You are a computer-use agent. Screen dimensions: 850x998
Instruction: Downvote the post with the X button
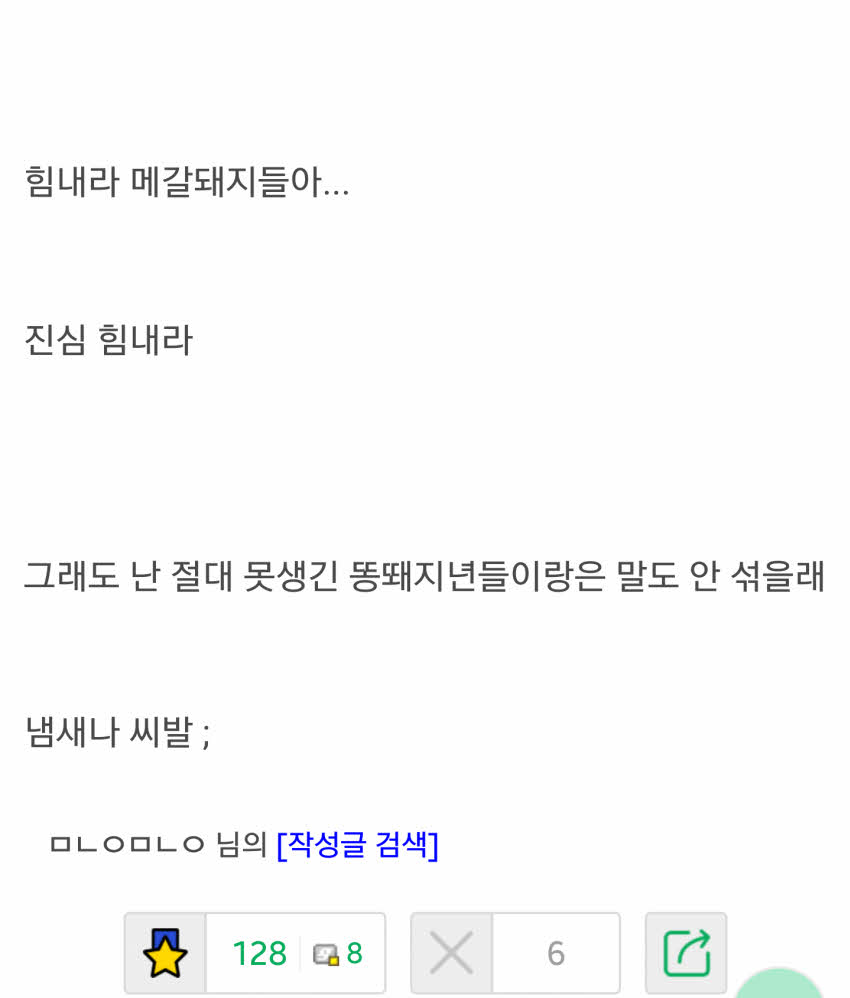pyautogui.click(x=451, y=952)
